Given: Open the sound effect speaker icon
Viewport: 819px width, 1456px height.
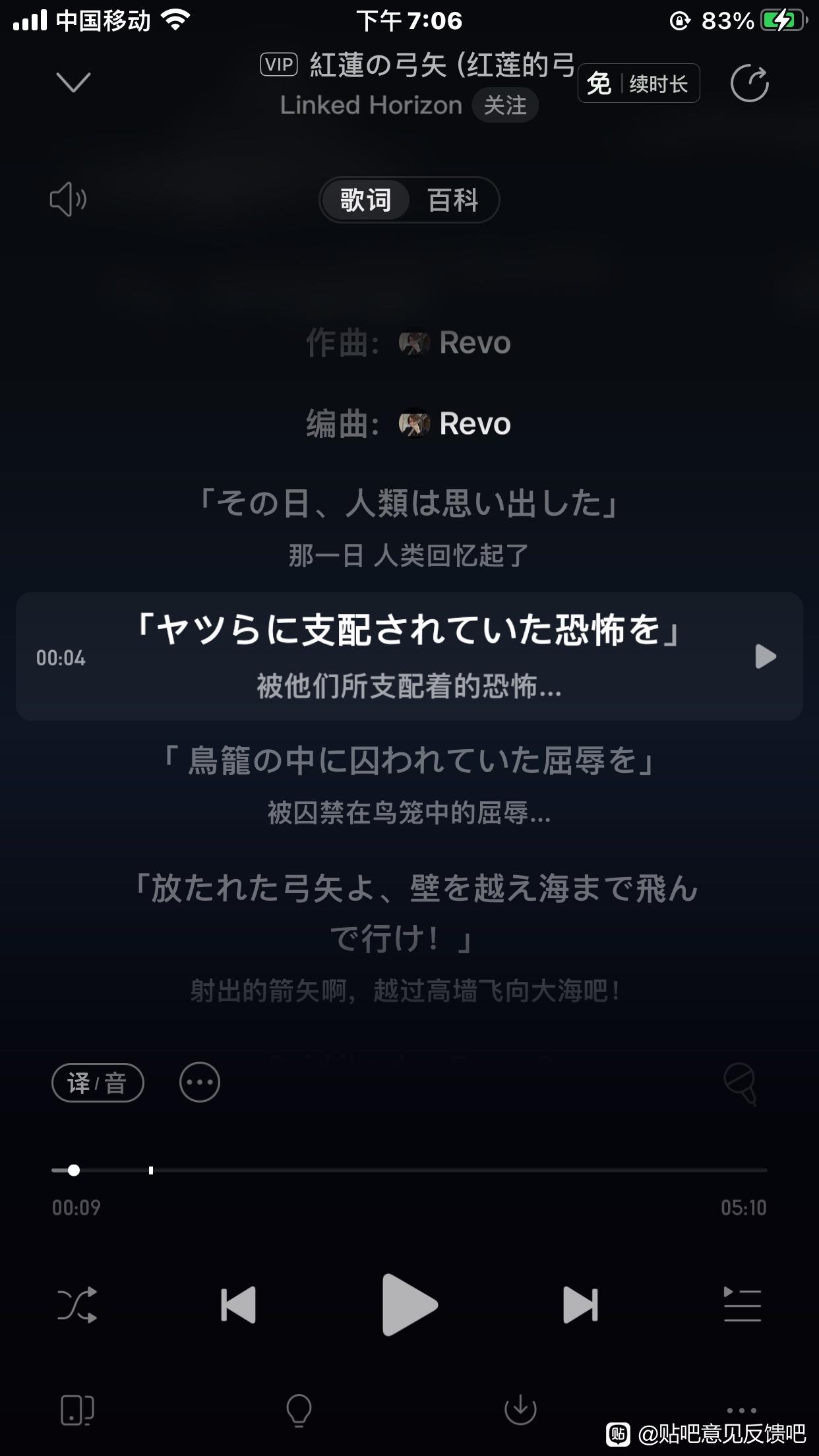Looking at the screenshot, I should pyautogui.click(x=68, y=199).
